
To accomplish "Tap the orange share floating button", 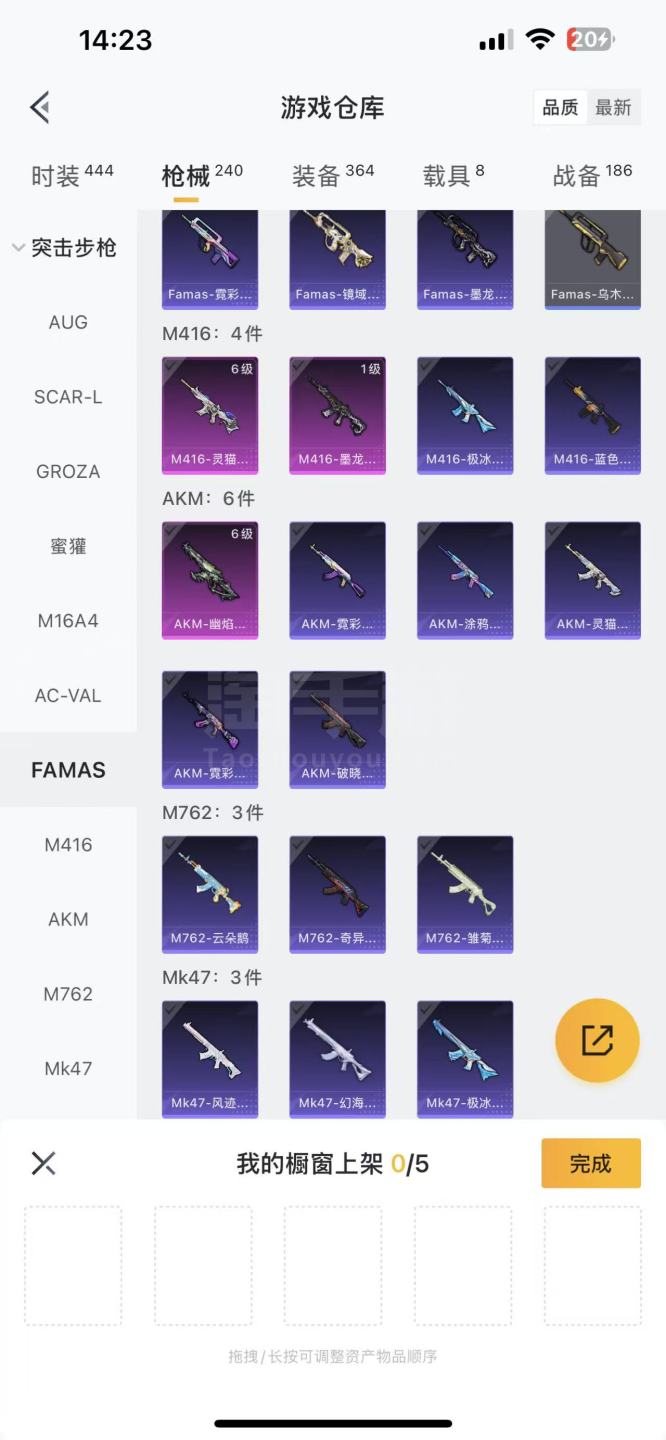I will coord(597,1040).
